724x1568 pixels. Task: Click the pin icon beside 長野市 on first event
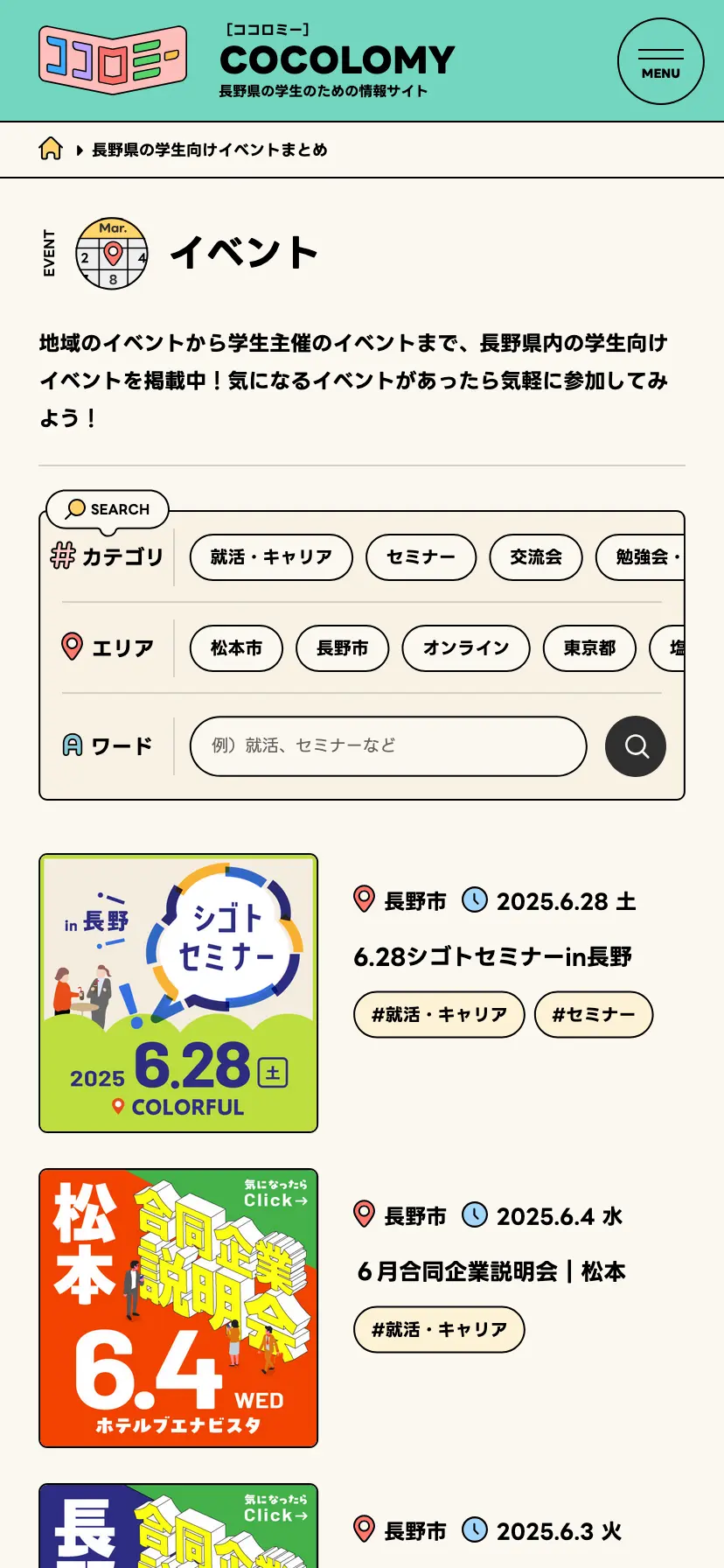pyautogui.click(x=364, y=899)
